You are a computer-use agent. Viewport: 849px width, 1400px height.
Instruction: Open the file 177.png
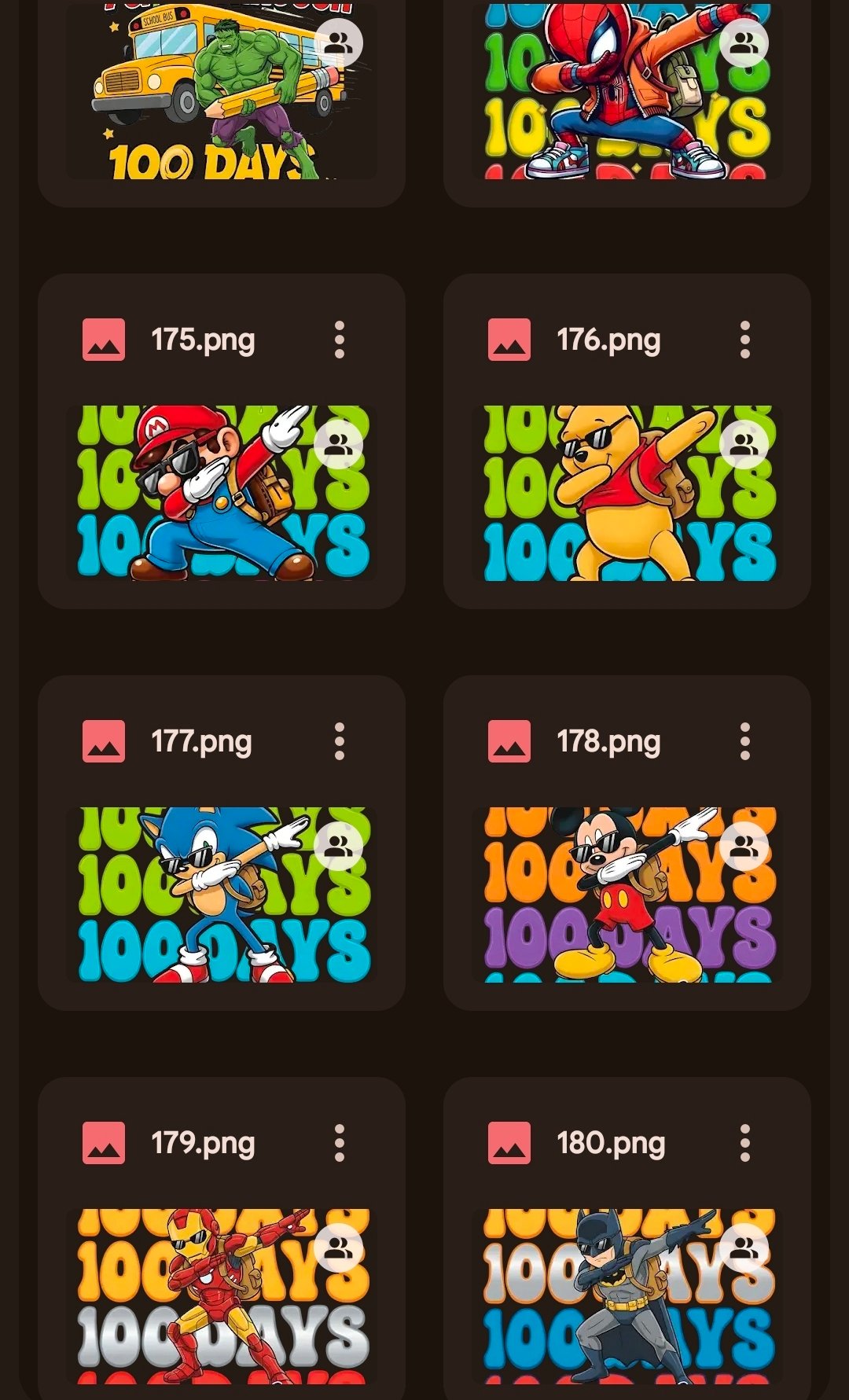click(203, 742)
